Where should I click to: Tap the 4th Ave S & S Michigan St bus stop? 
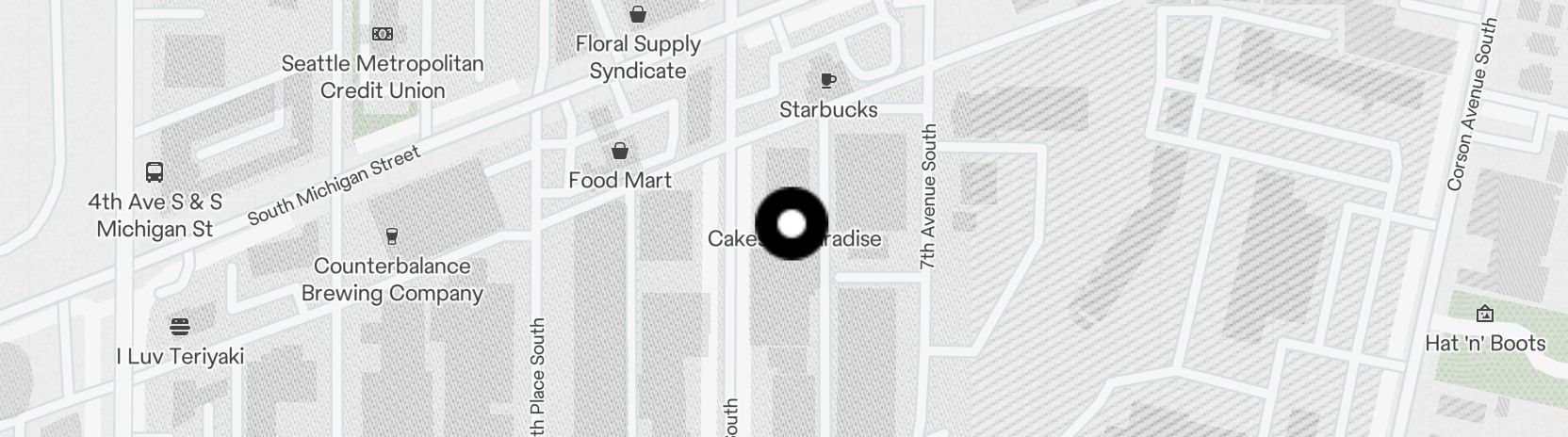coord(155,172)
